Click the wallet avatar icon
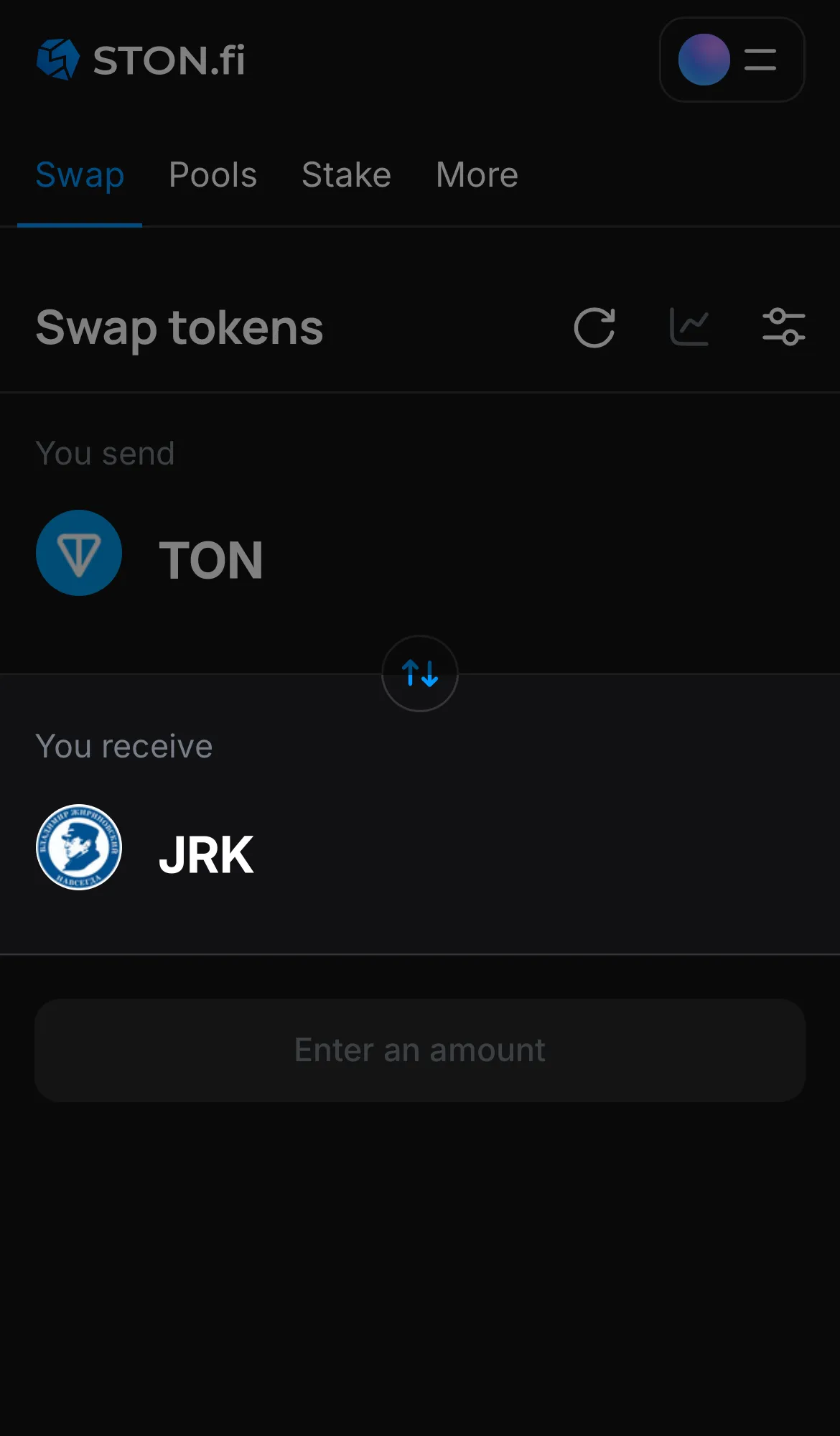The width and height of the screenshot is (840, 1436). 704,60
